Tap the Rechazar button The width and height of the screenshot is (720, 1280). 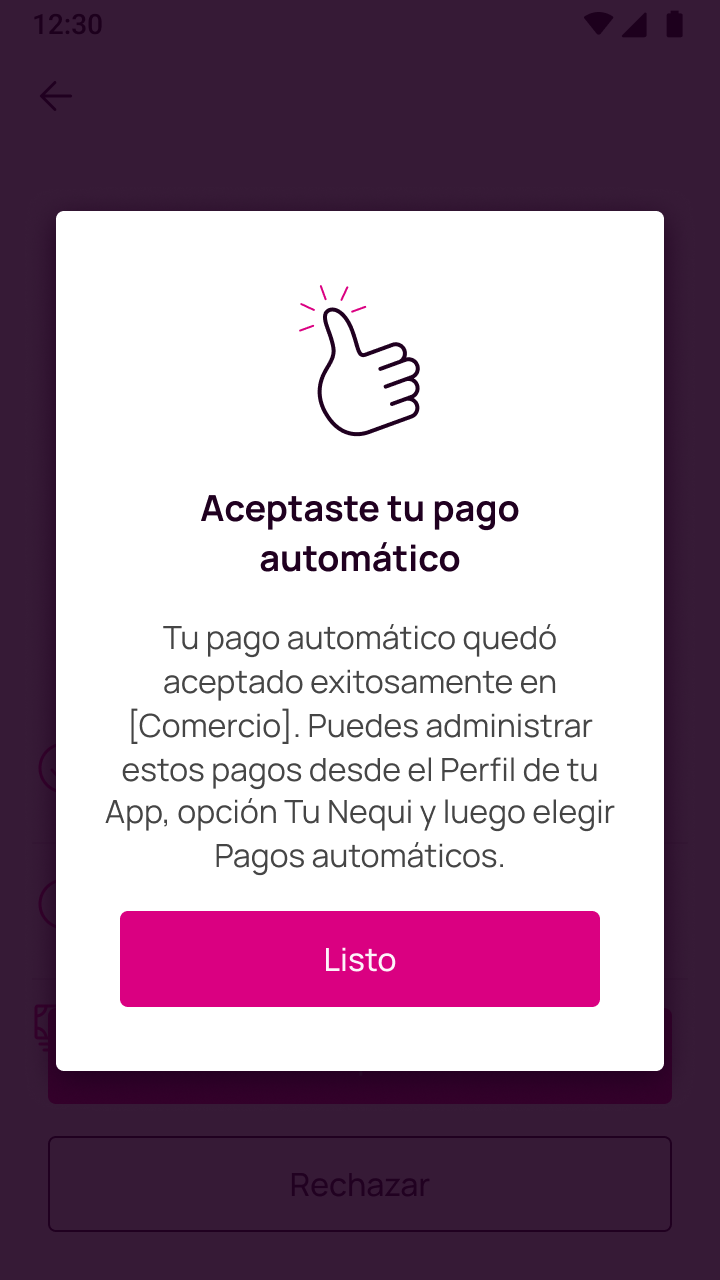(360, 1184)
